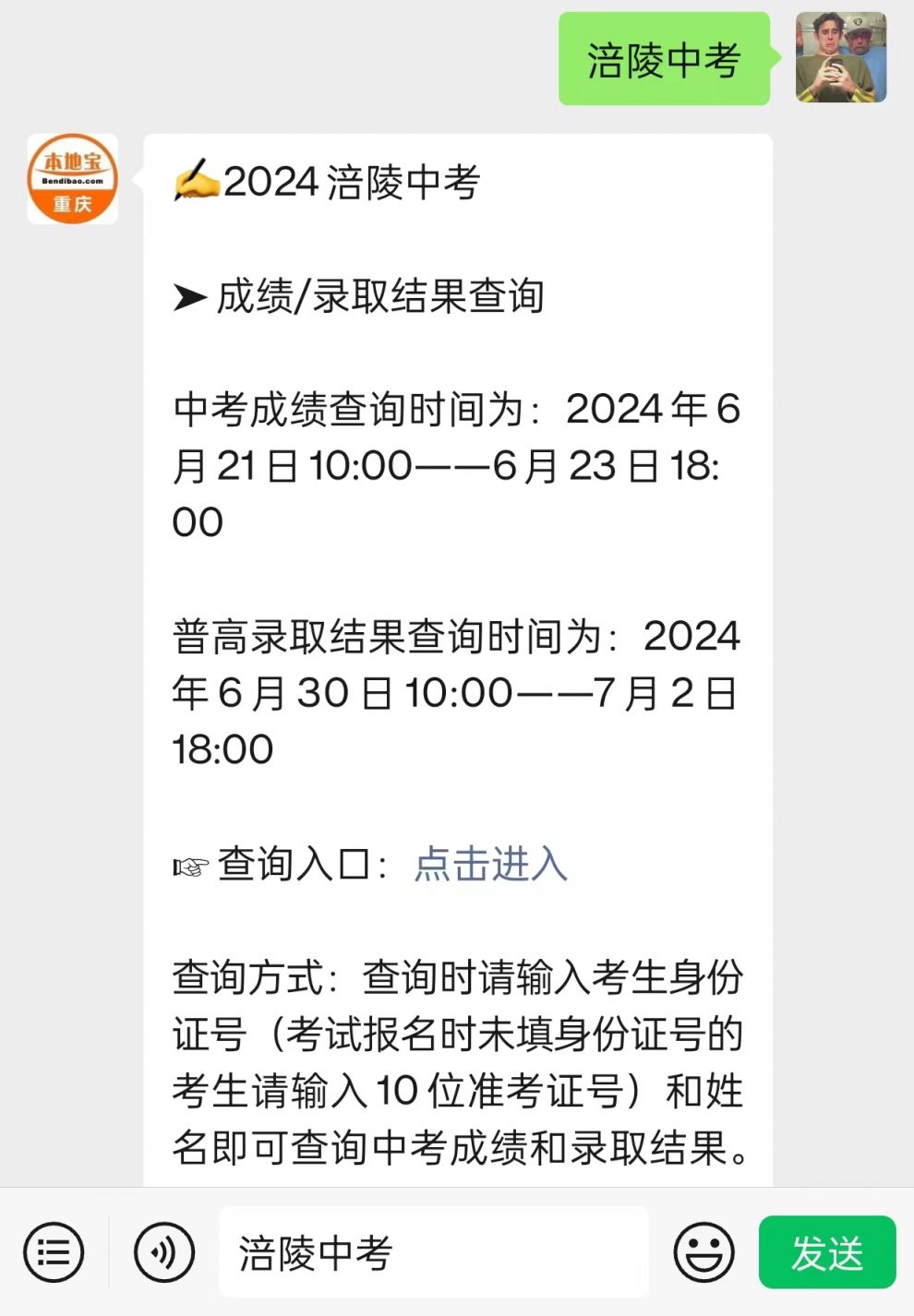The image size is (914, 1316).
Task: Open the 重庆本地宝 account avatar
Action: click(x=73, y=179)
